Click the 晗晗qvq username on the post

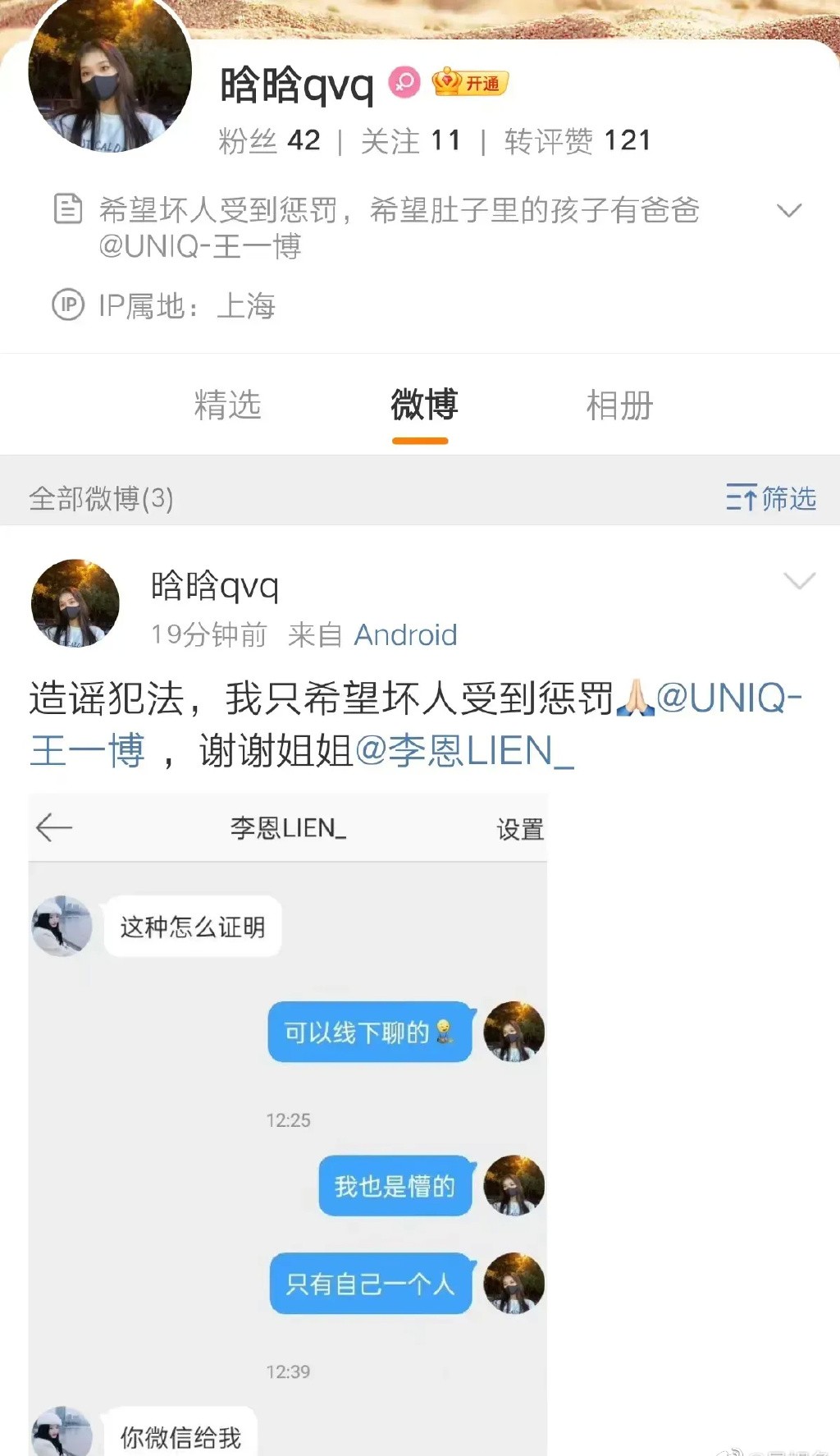point(218,585)
